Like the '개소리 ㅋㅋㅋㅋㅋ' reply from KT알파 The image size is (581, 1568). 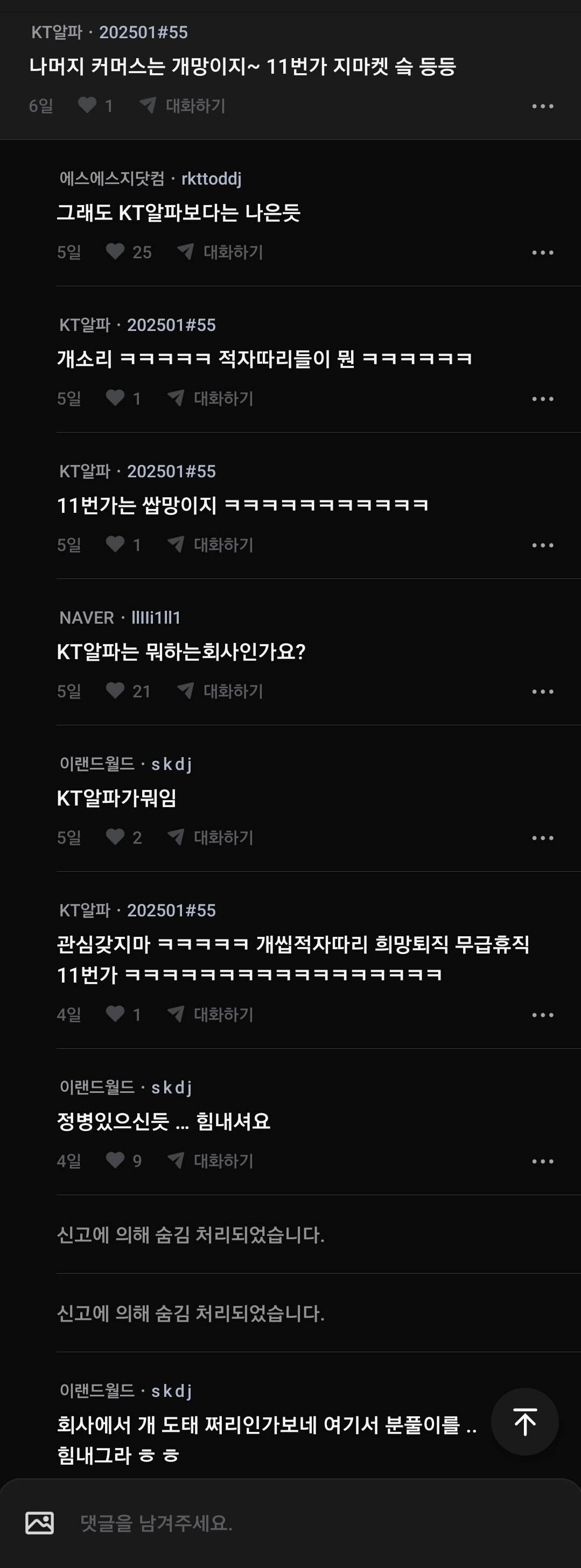[115, 398]
